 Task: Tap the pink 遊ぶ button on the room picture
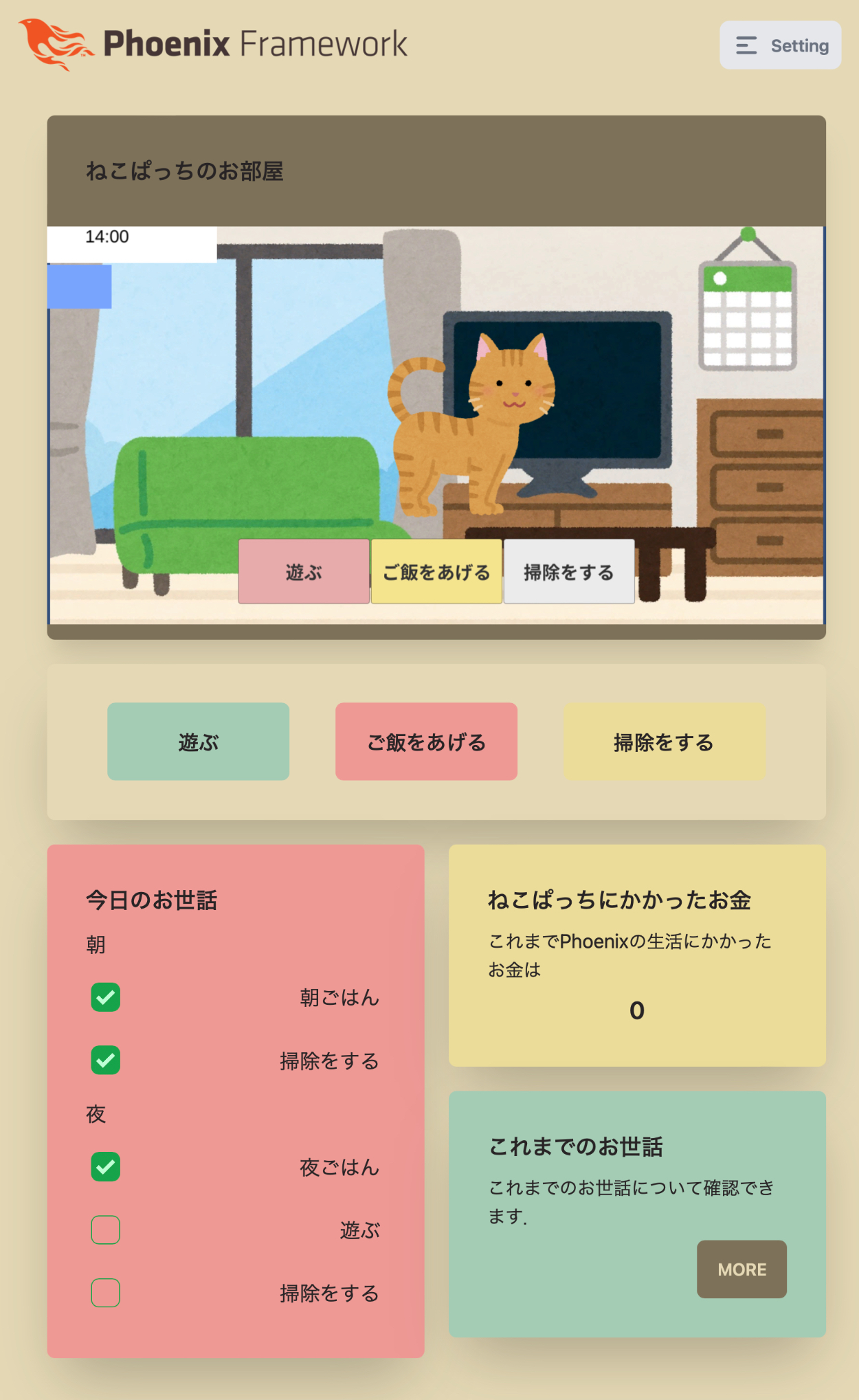point(304,572)
